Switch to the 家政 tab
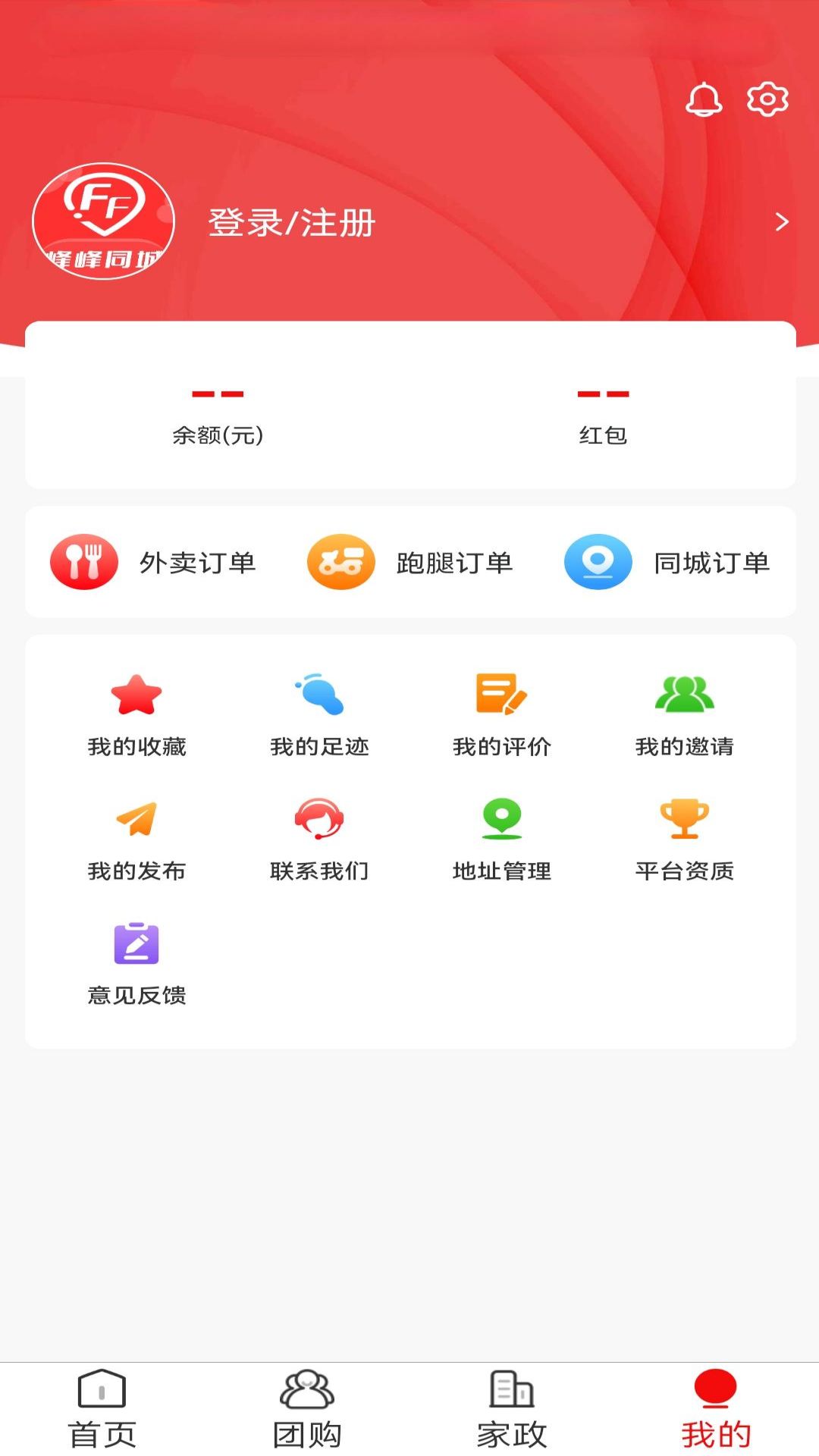The image size is (819, 1456). click(512, 1409)
